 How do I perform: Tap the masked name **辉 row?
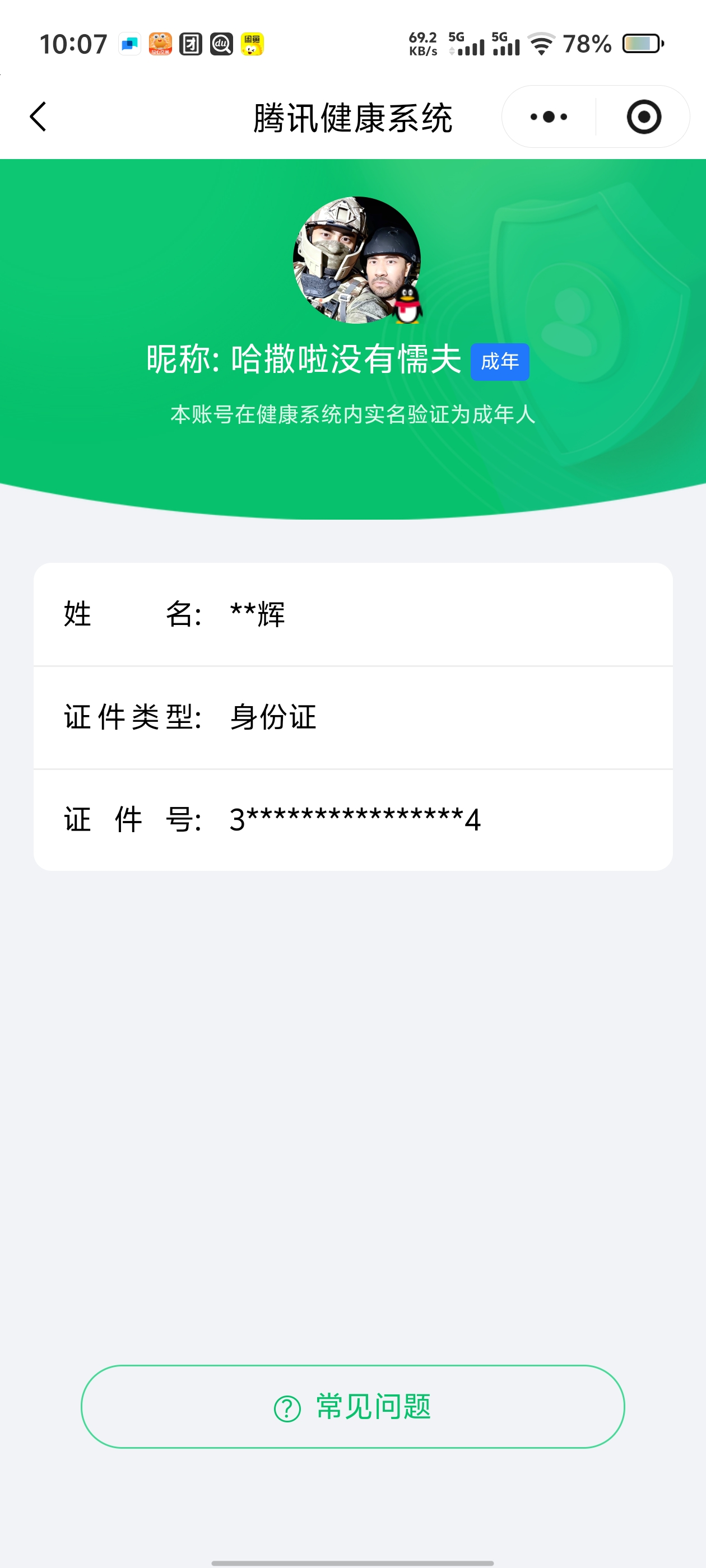(x=256, y=615)
